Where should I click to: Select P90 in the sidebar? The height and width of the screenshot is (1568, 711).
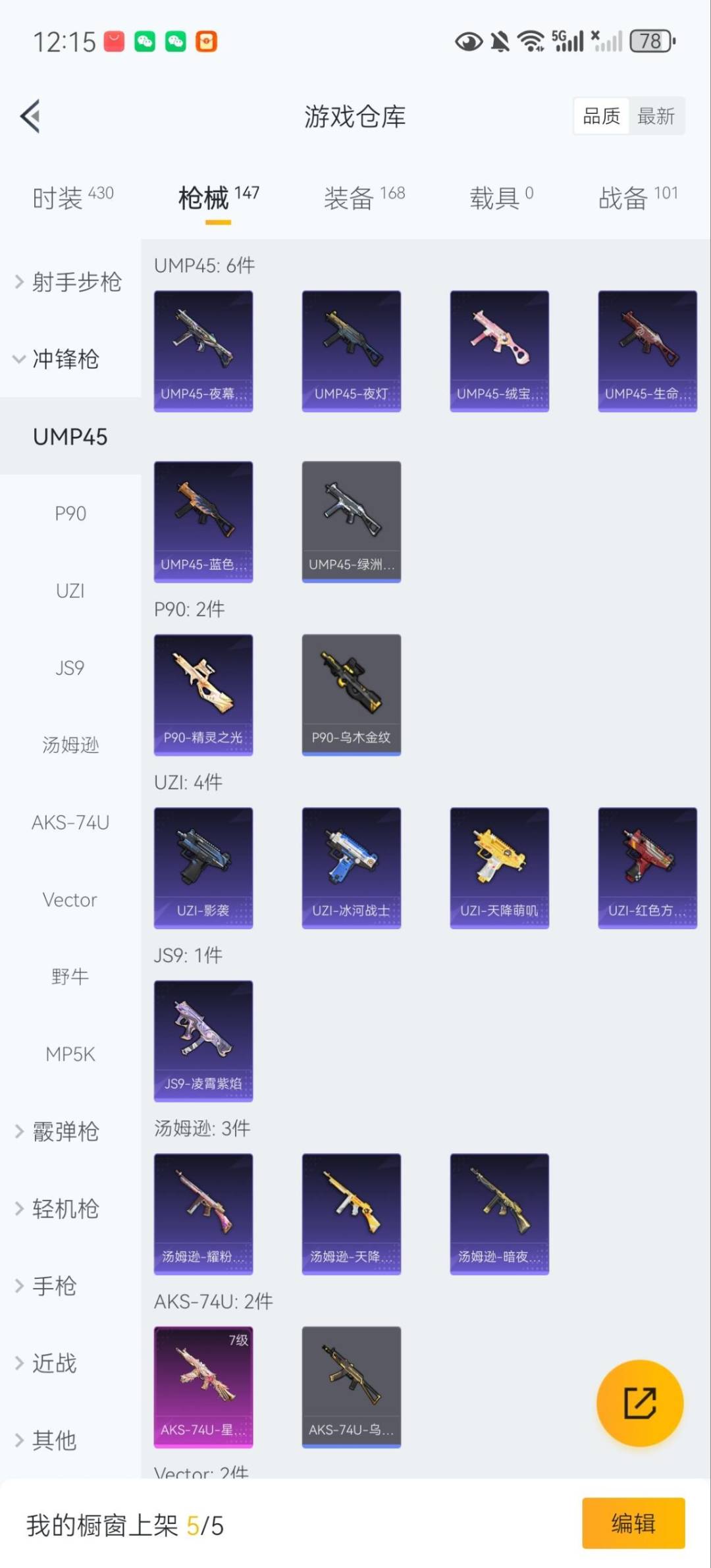point(70,514)
